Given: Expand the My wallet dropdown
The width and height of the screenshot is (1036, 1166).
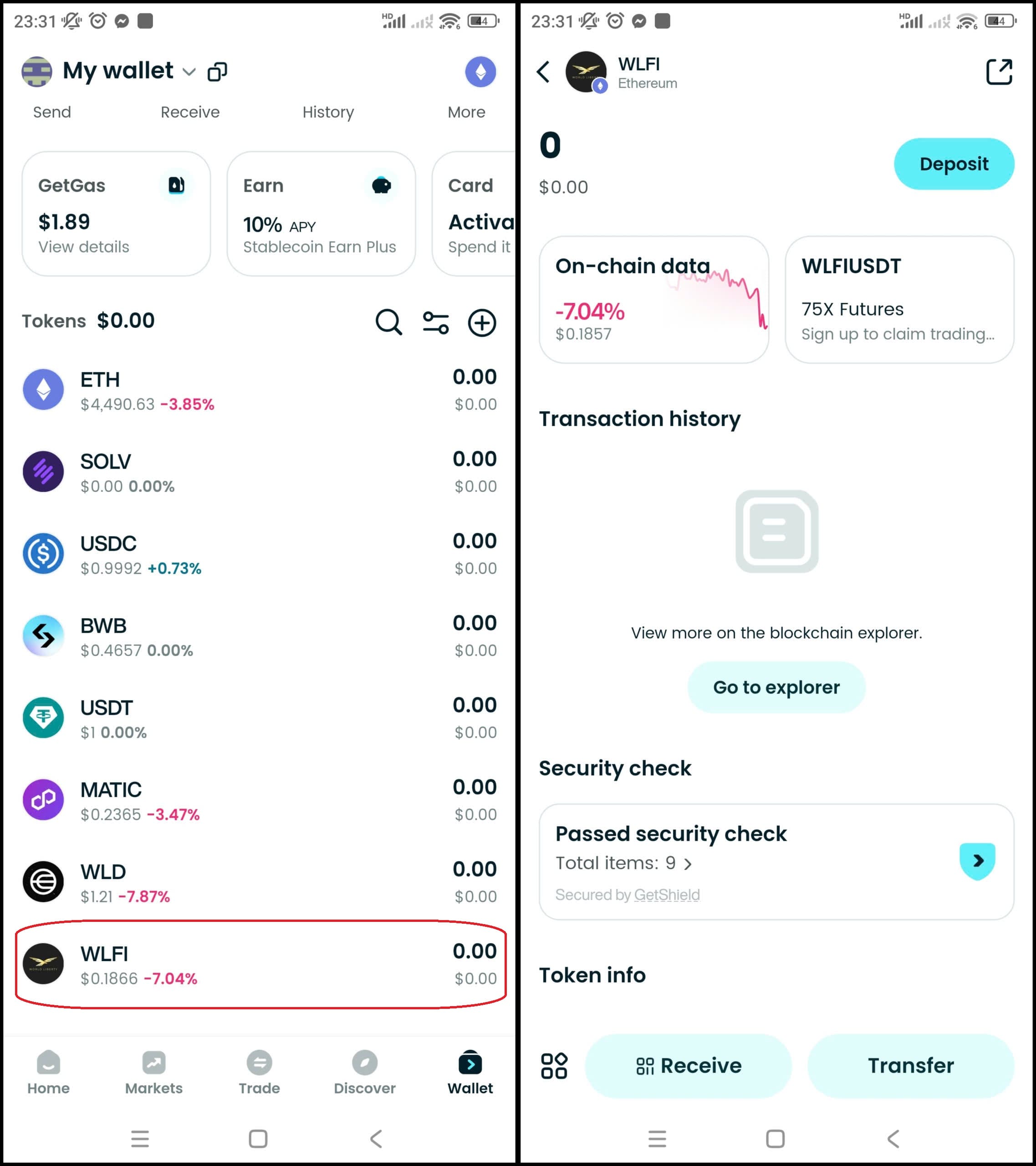Looking at the screenshot, I should click(x=189, y=72).
